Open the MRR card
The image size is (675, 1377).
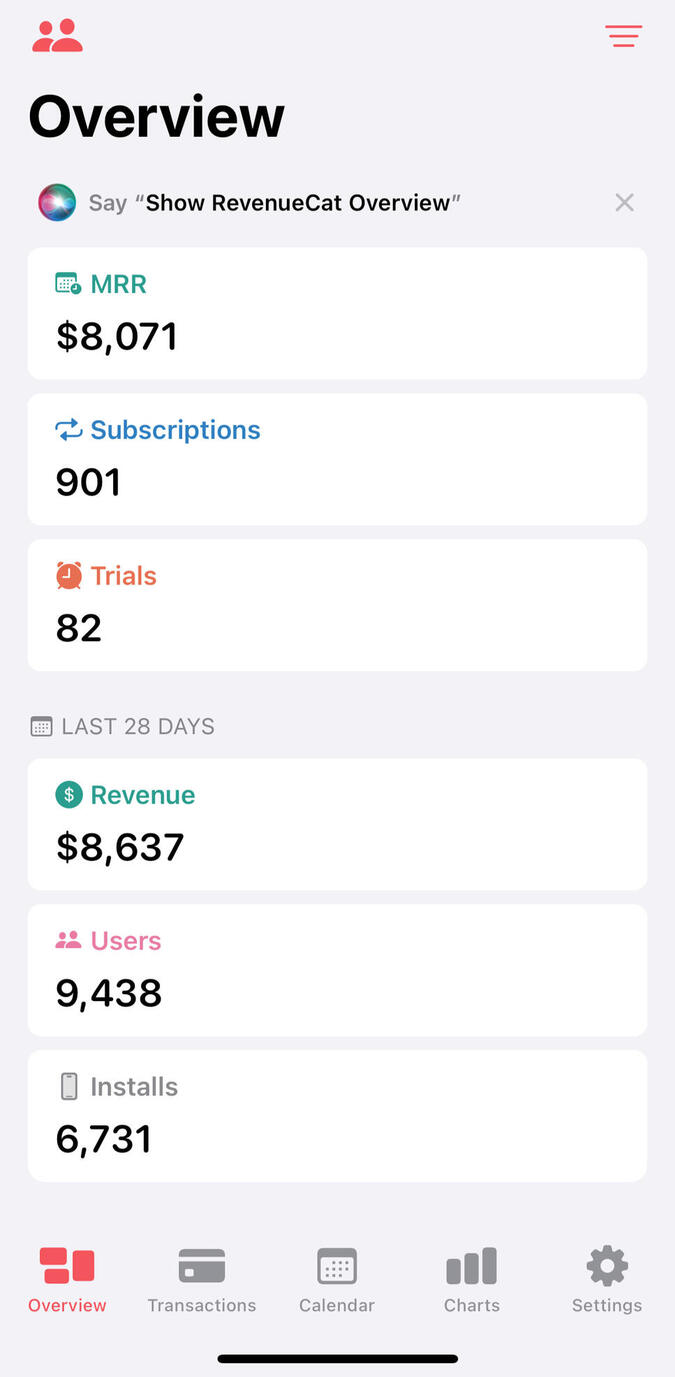click(337, 314)
